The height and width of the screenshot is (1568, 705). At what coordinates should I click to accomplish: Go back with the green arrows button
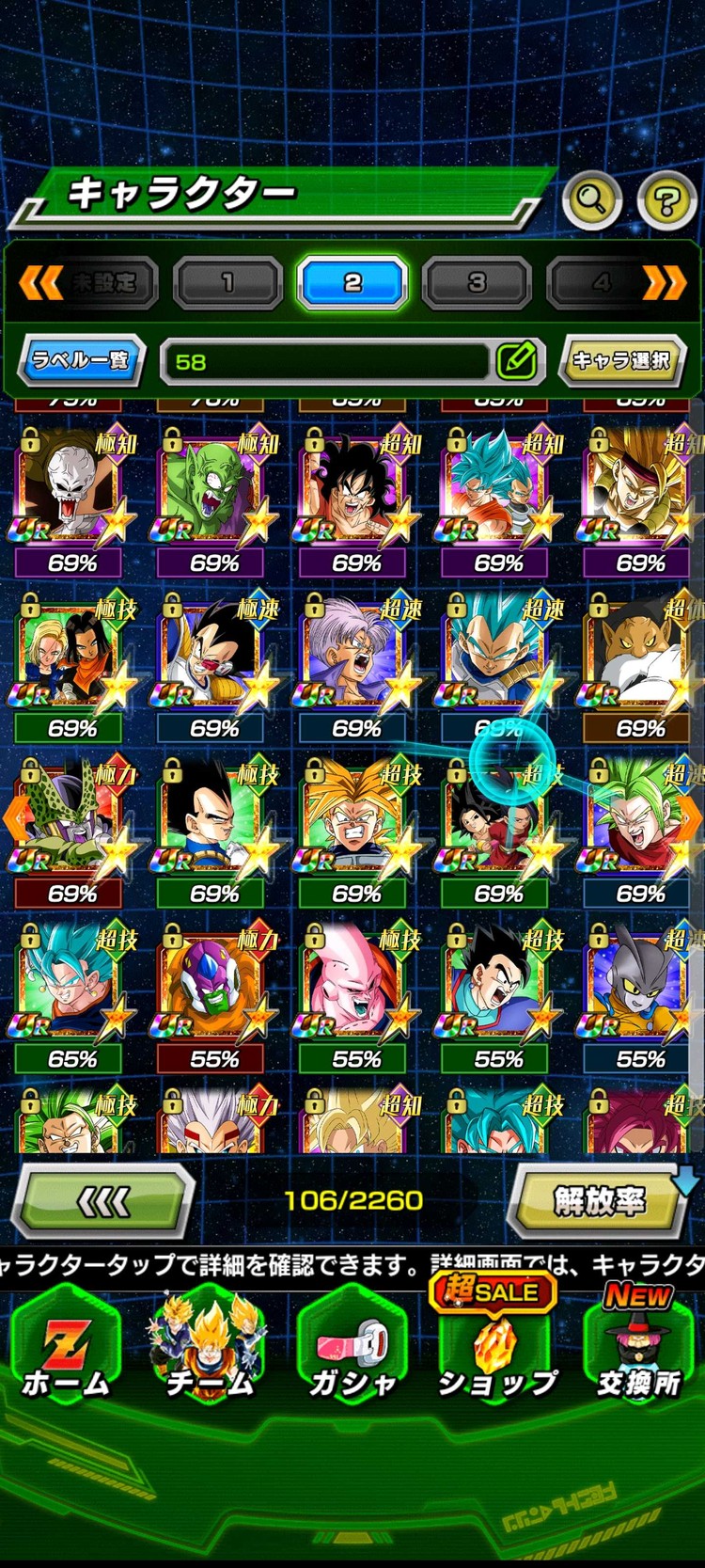click(105, 1201)
